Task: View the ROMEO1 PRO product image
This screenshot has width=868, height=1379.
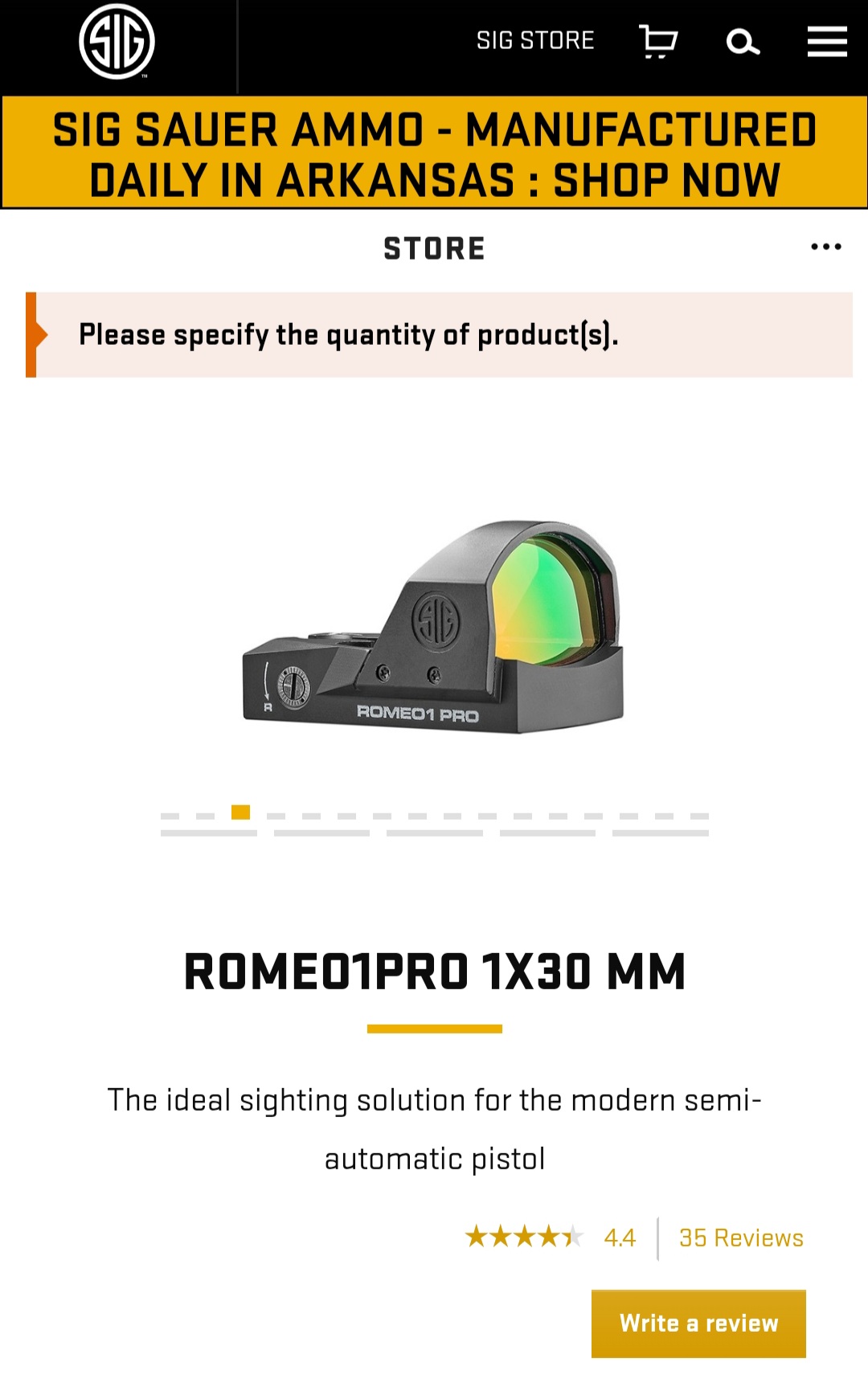Action: 434,628
